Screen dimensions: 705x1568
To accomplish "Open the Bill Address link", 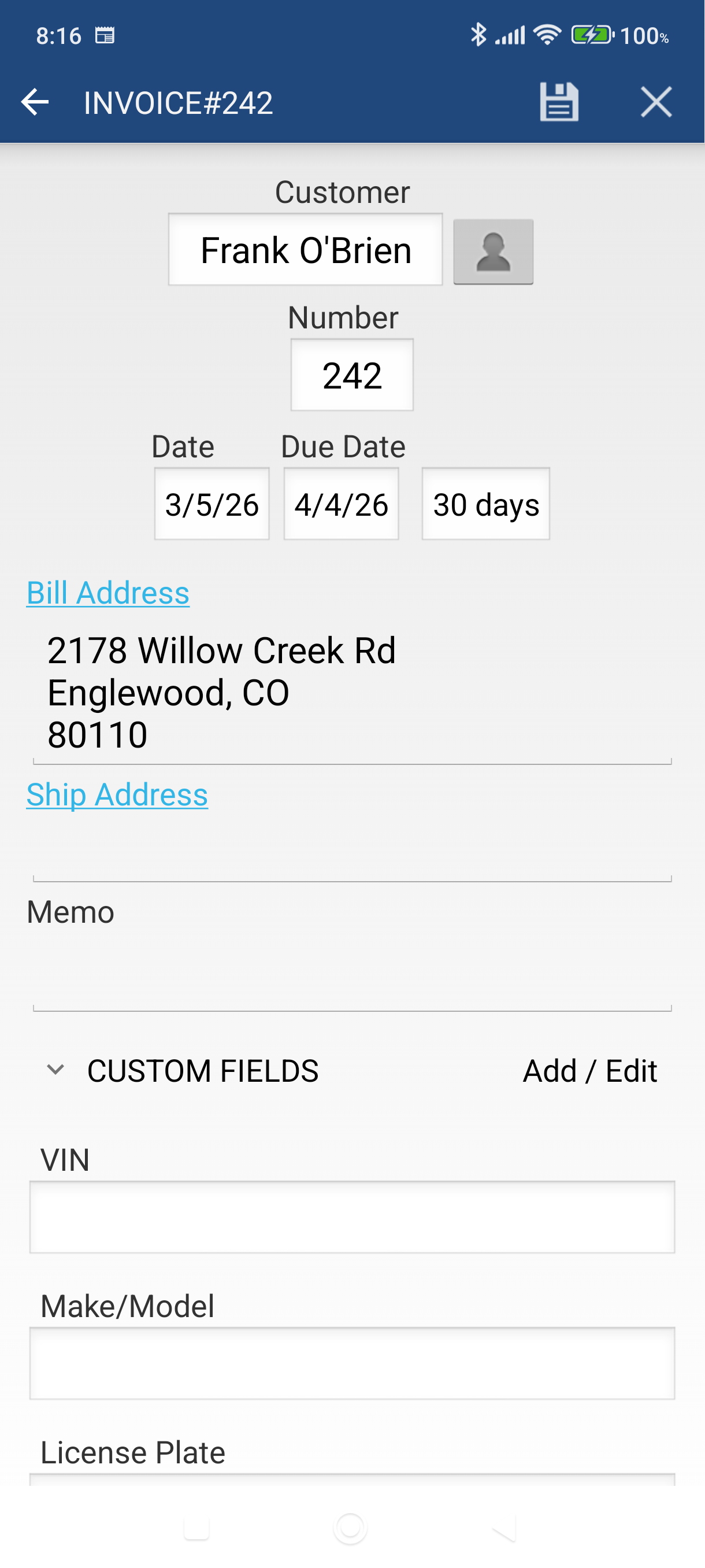I will point(107,593).
